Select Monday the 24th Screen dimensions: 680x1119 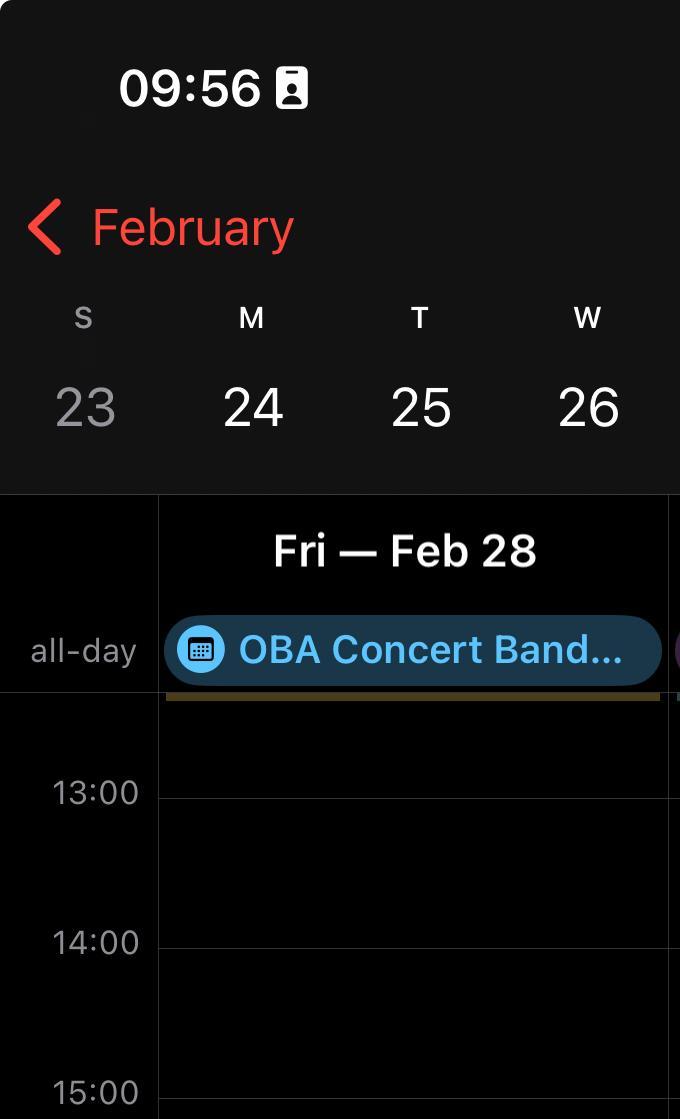pyautogui.click(x=253, y=408)
